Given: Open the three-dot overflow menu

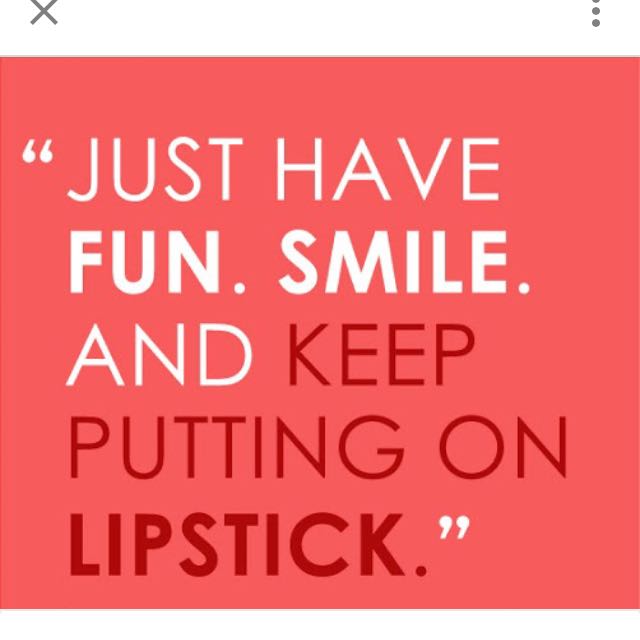Looking at the screenshot, I should (x=596, y=12).
